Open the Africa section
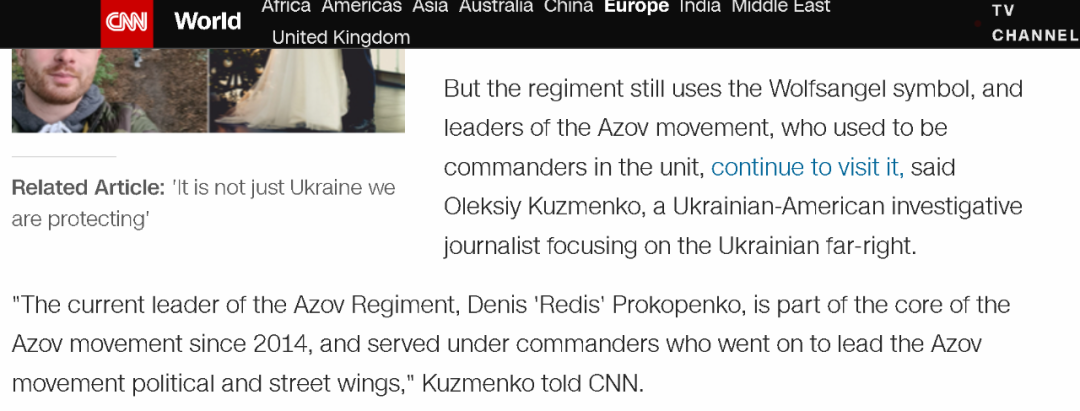 point(285,7)
